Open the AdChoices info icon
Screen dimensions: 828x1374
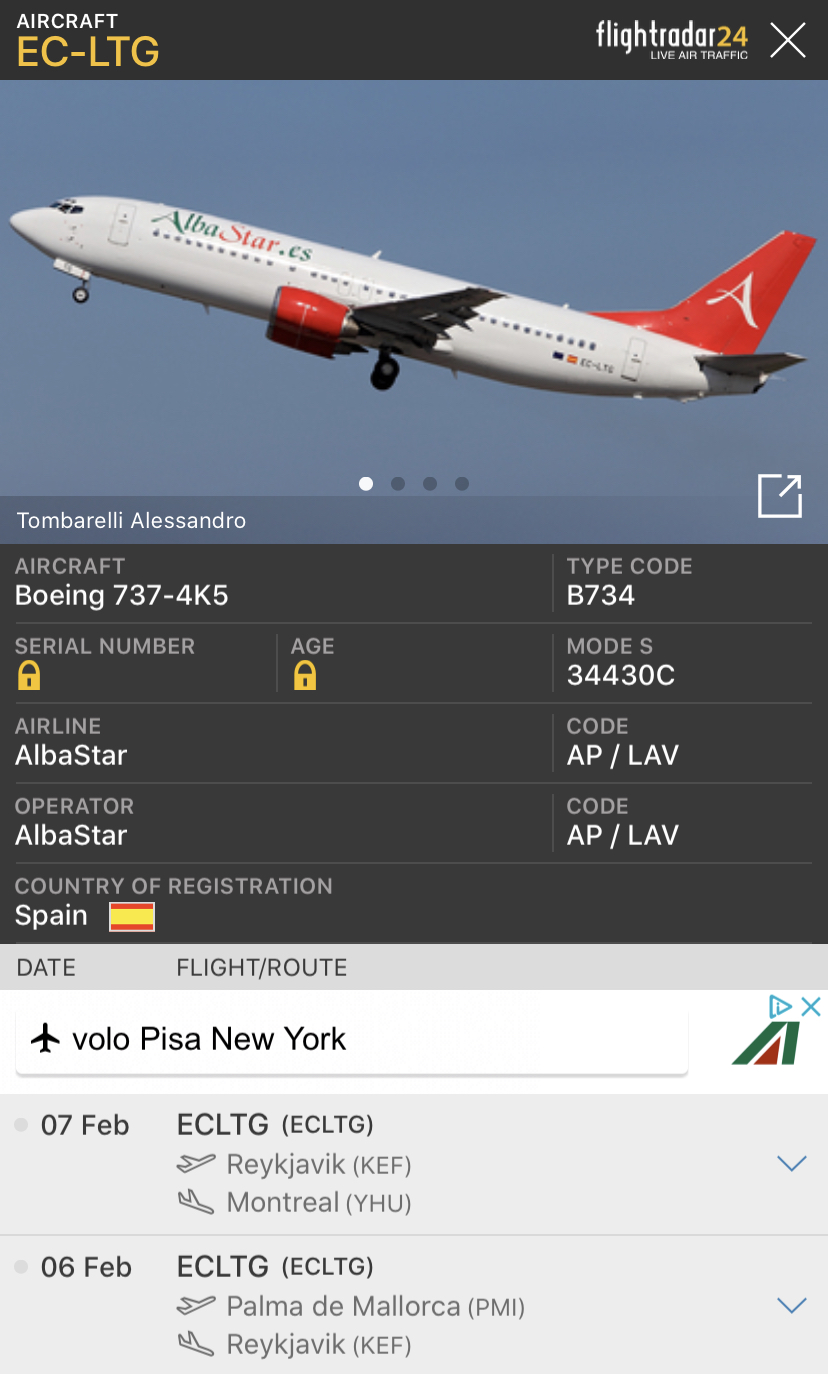coord(782,1006)
